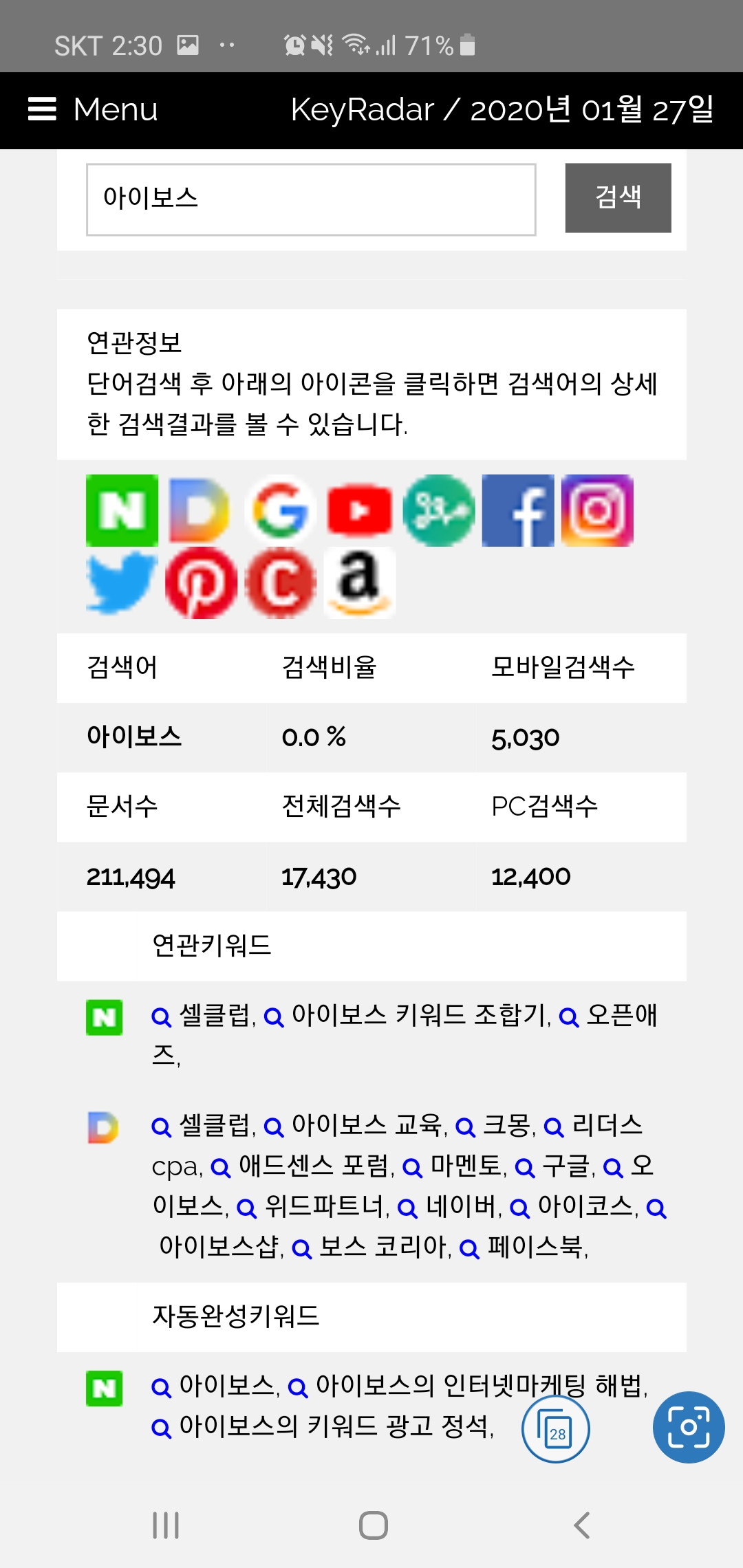The image size is (743, 1568).
Task: Open Instagram search results icon
Action: pos(597,510)
